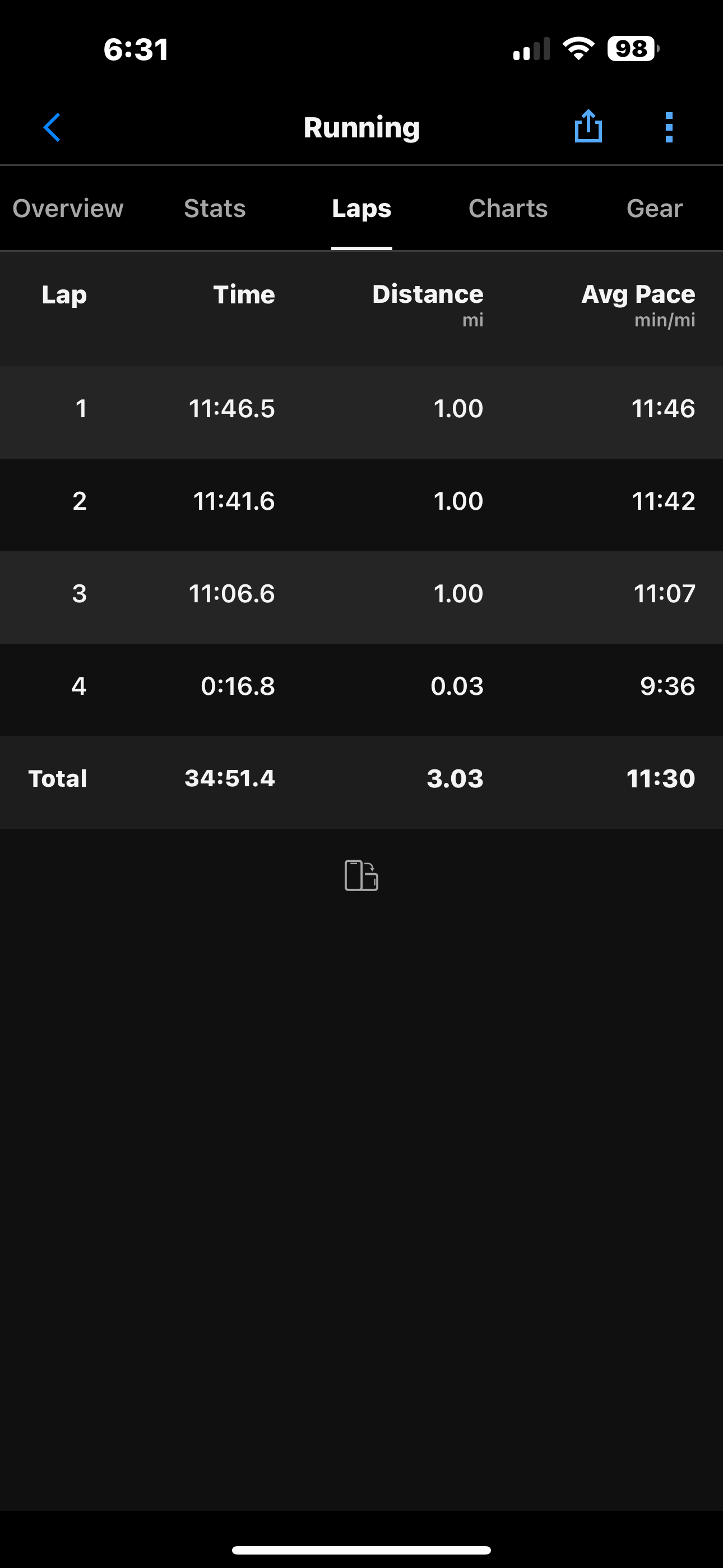Switch to the Gear tab
Viewport: 723px width, 1568px height.
point(654,209)
